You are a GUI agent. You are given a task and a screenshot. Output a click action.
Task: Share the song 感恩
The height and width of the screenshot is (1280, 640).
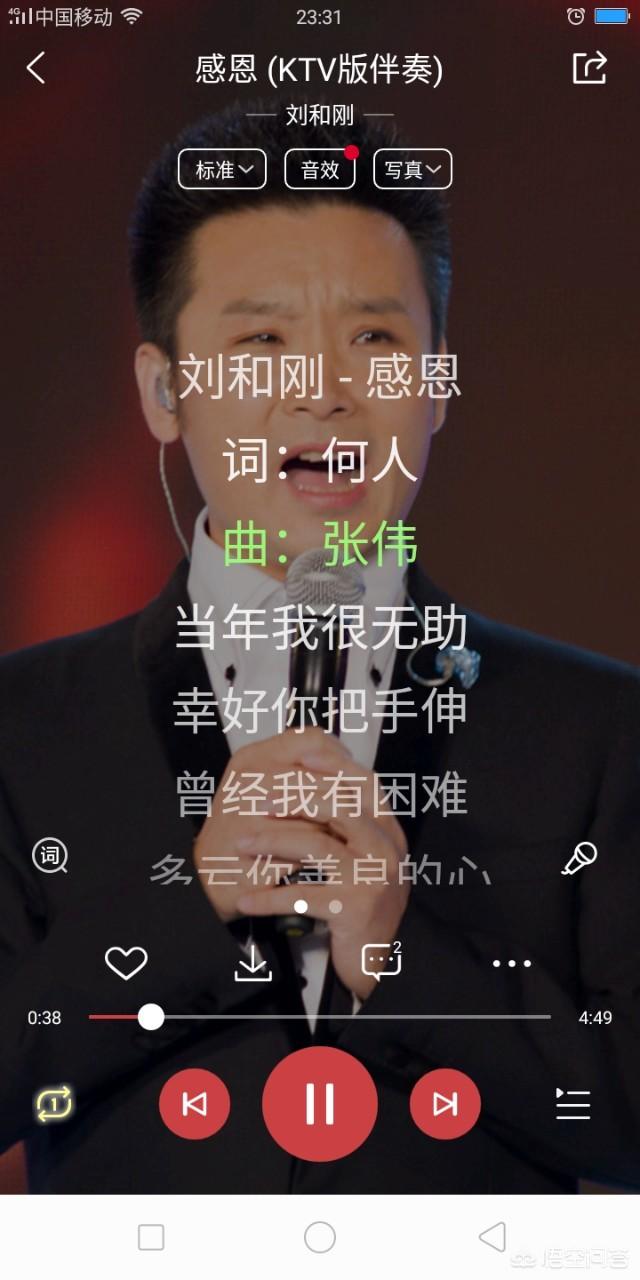589,68
